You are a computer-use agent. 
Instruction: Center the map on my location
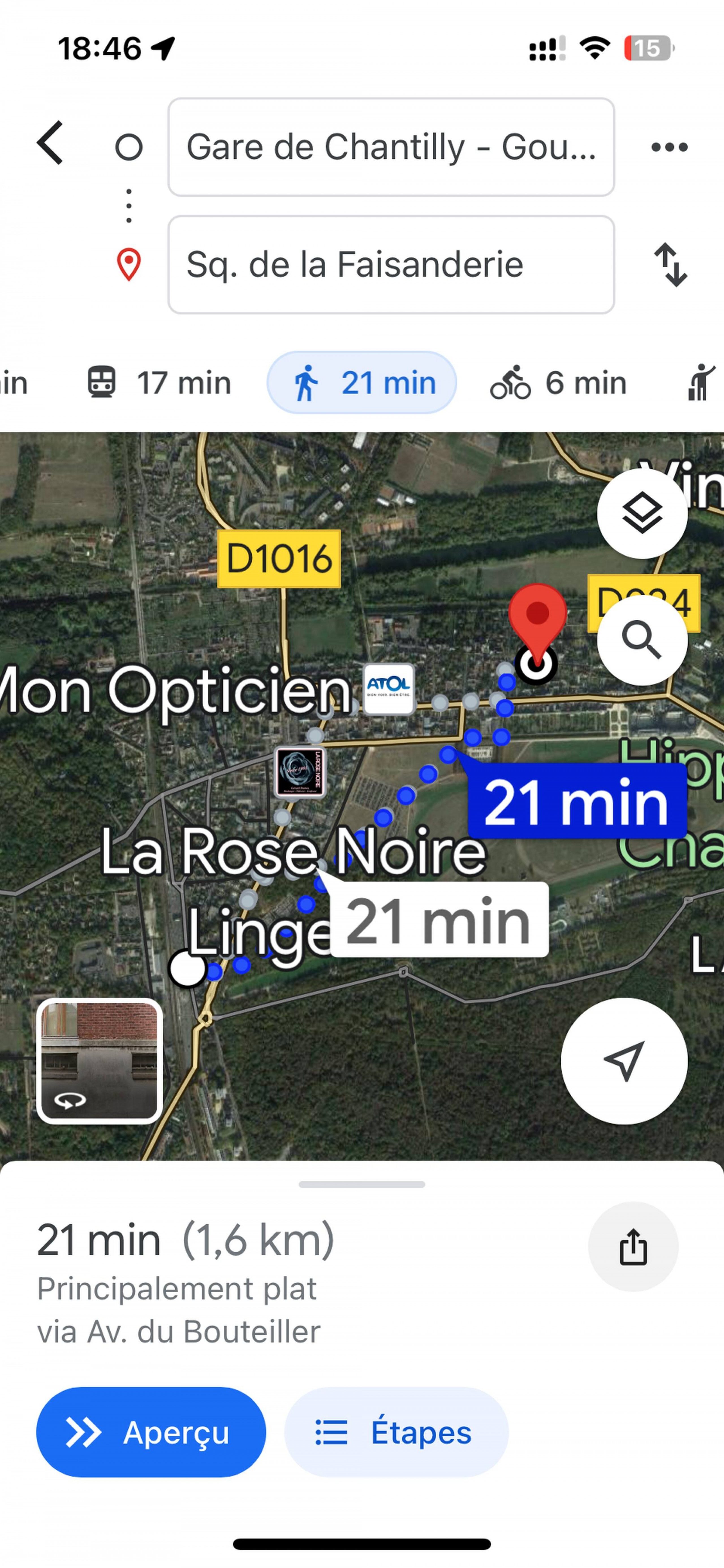click(624, 1060)
